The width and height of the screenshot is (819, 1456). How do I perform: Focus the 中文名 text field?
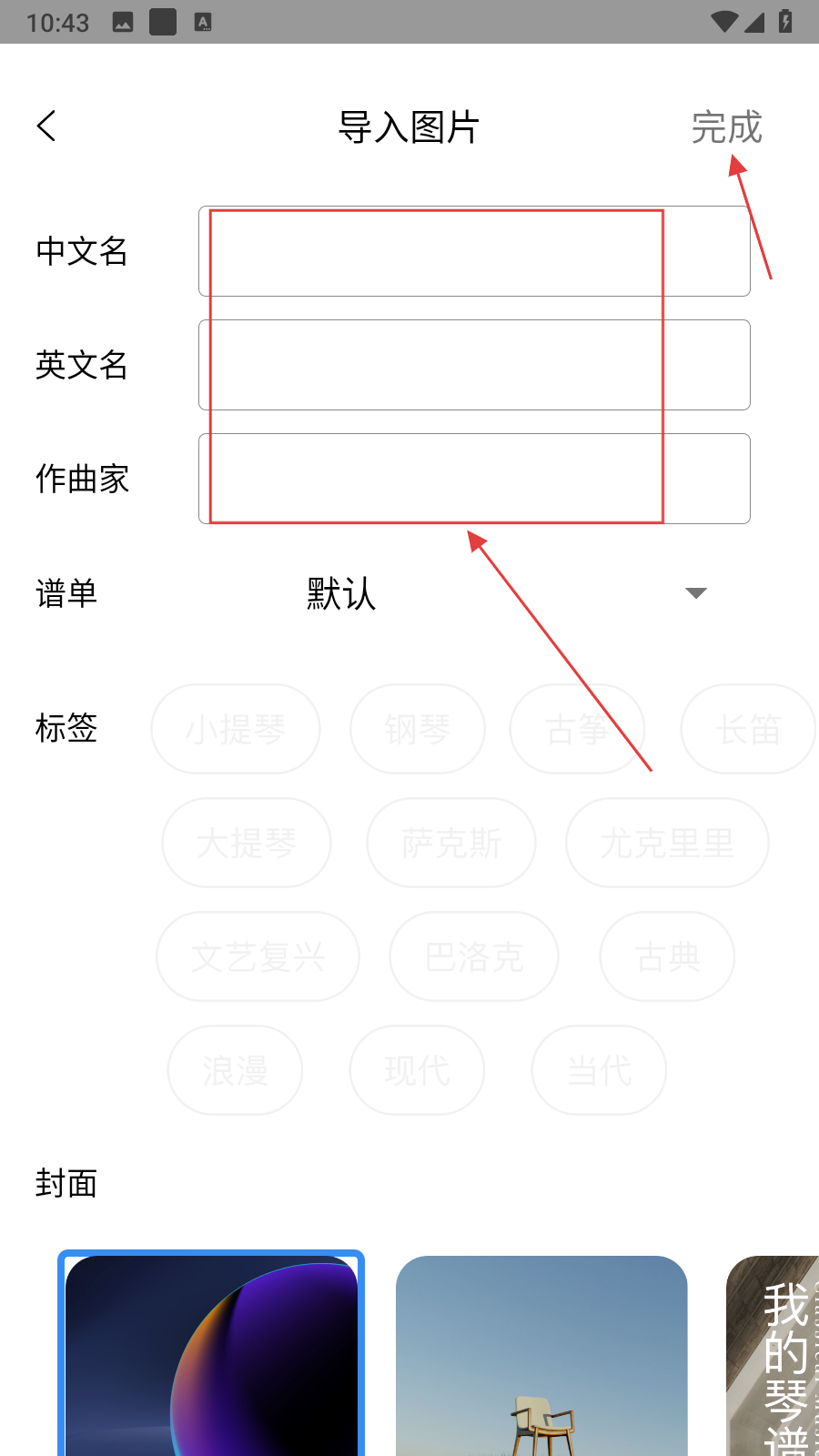474,251
